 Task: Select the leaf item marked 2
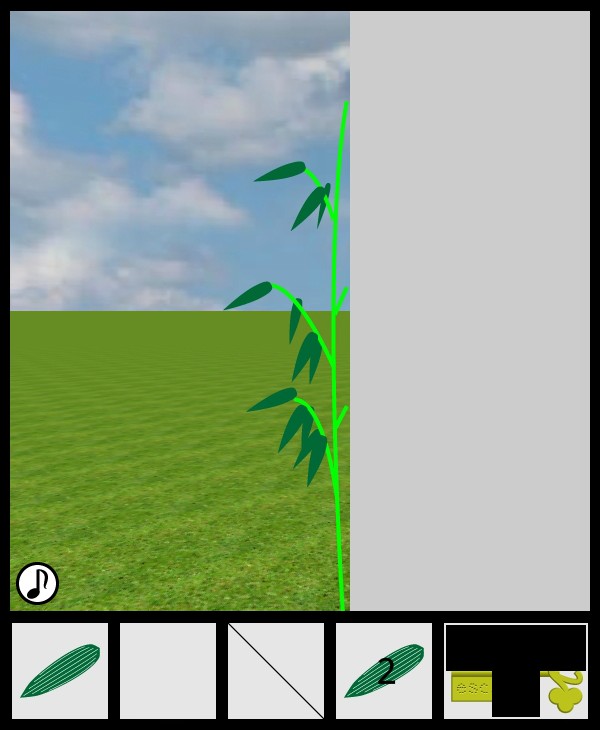[x=384, y=671]
